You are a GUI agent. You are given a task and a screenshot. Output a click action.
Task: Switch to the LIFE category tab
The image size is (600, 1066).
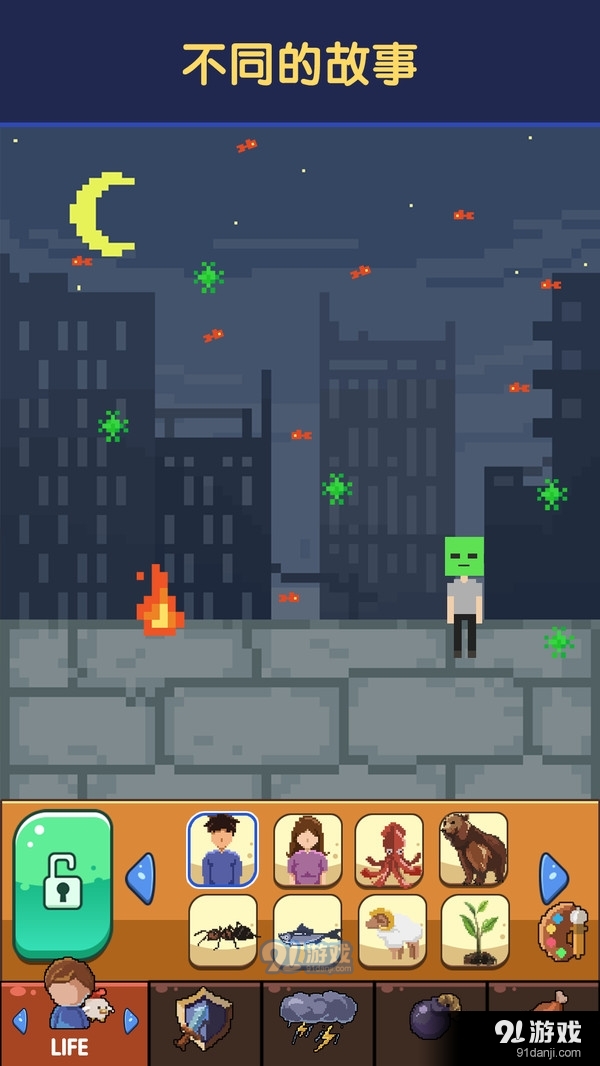73,1023
